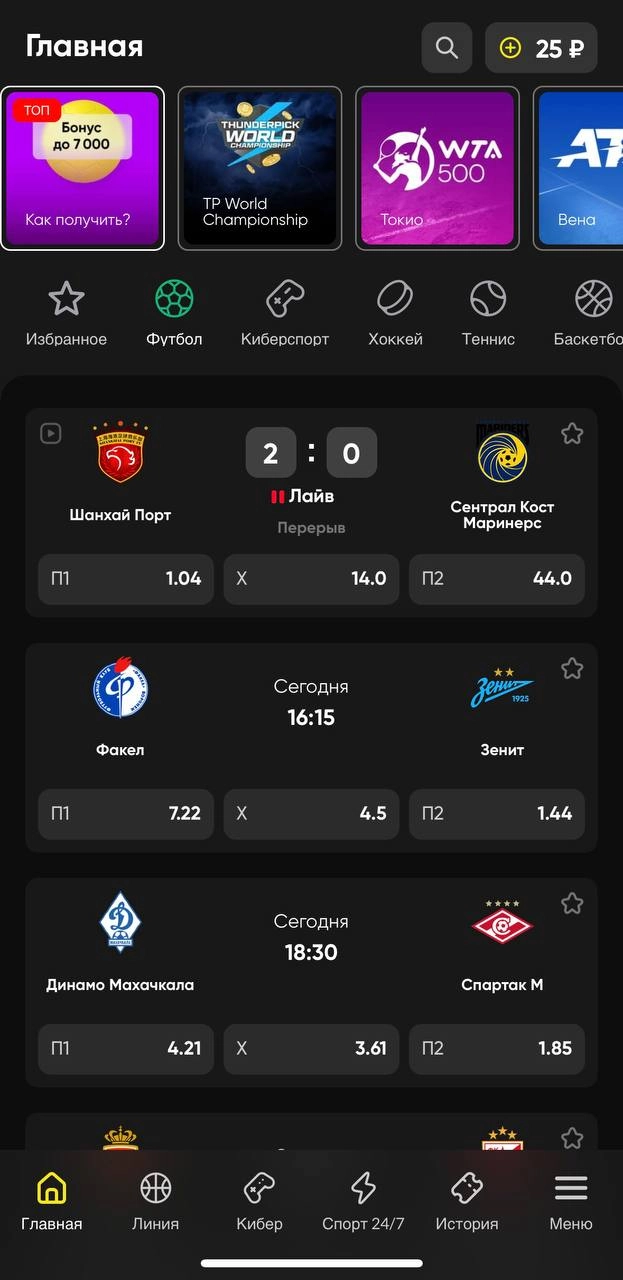Open the Линия tab
The image size is (623, 1280).
[x=156, y=1203]
